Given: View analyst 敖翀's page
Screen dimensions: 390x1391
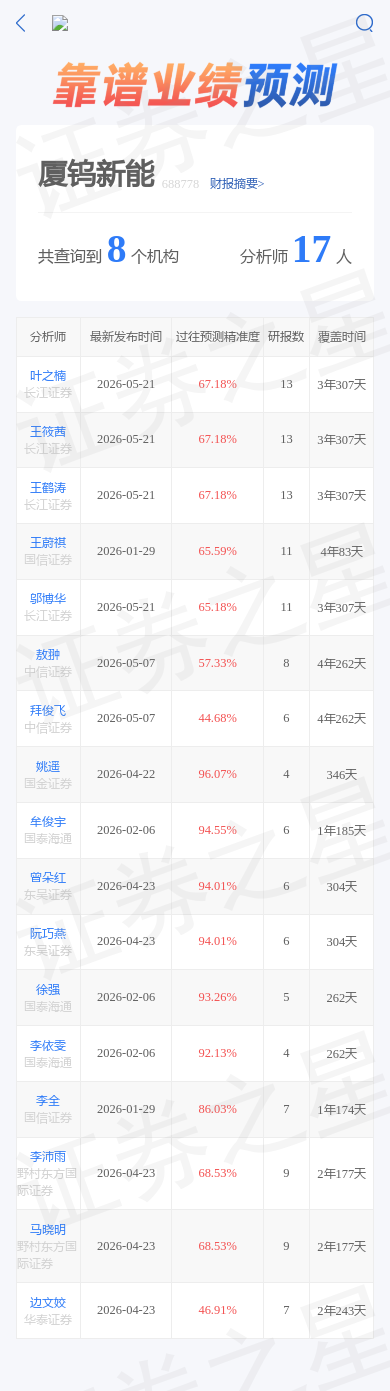Looking at the screenshot, I should click(x=48, y=655).
